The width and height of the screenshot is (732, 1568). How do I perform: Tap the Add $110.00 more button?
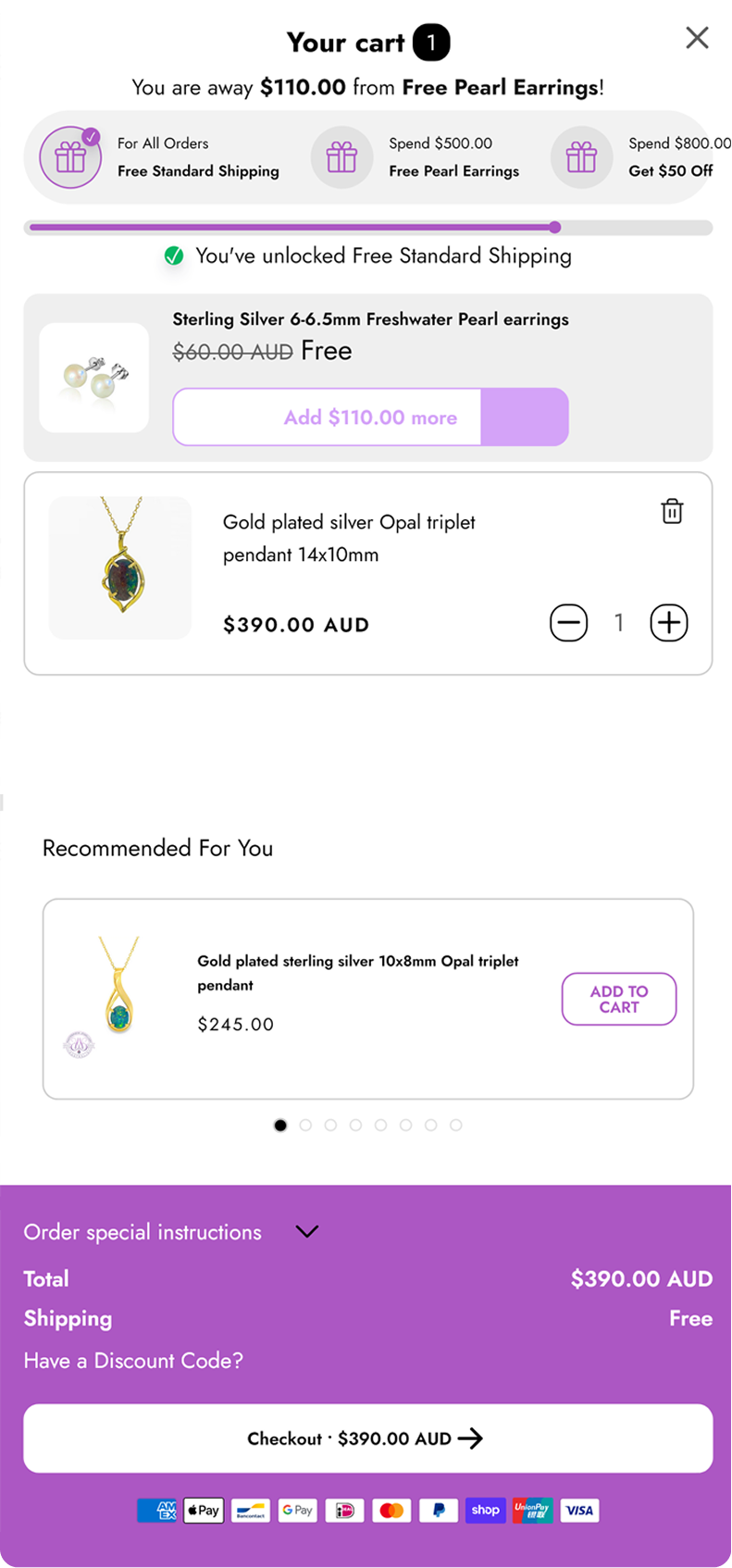click(370, 417)
